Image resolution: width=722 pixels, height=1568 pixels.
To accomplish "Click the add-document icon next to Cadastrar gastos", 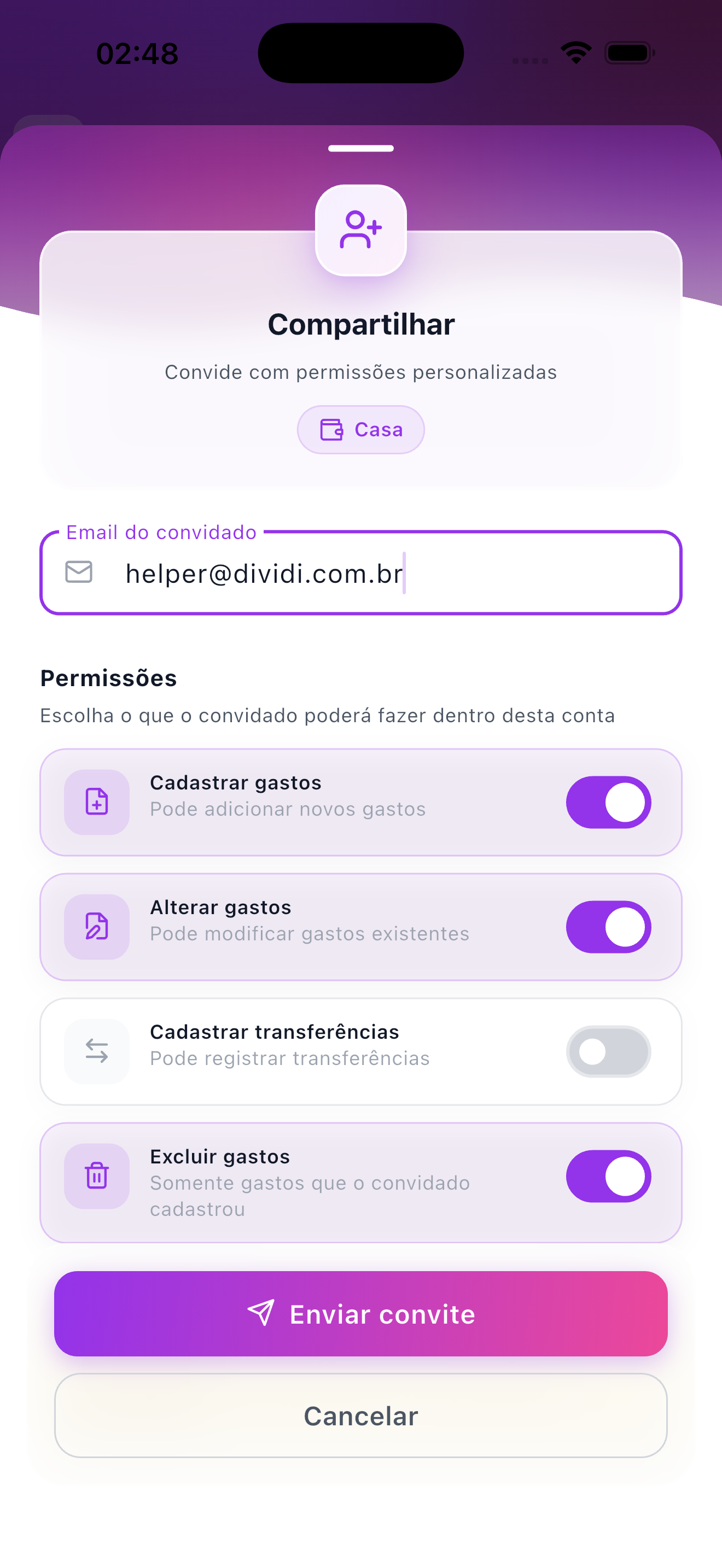I will point(96,801).
